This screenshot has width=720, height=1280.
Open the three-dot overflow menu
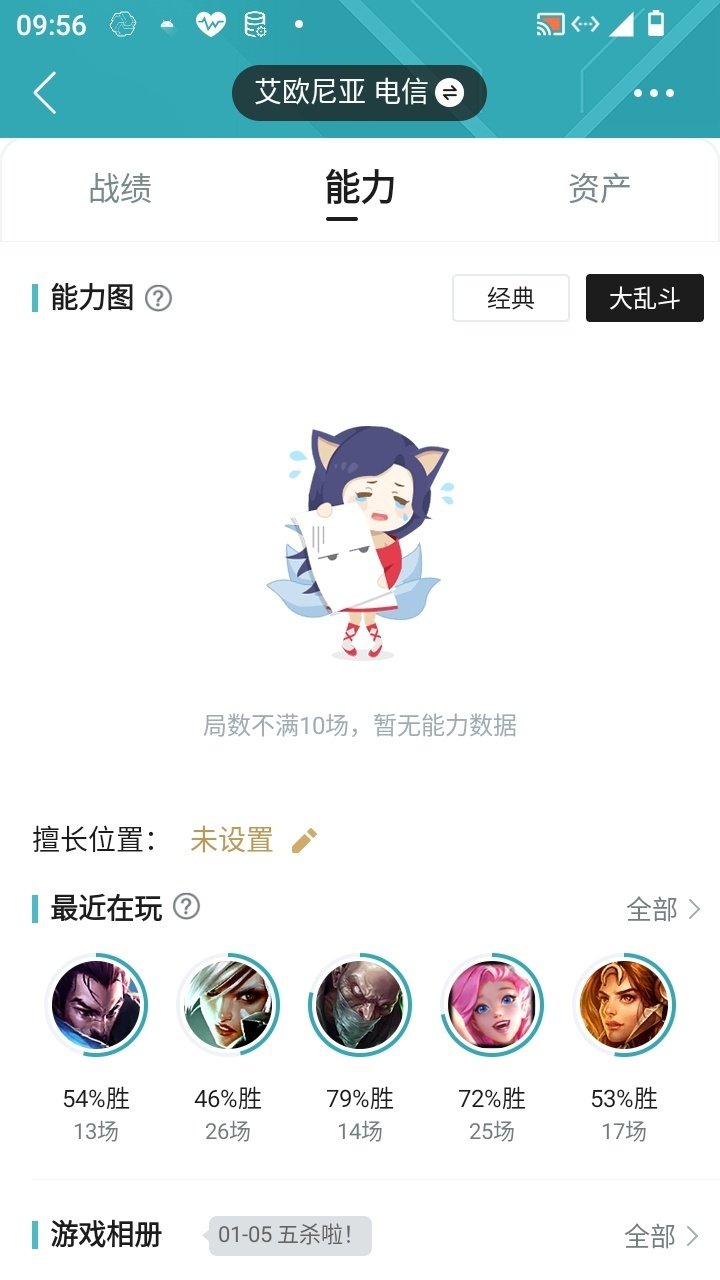pos(652,92)
